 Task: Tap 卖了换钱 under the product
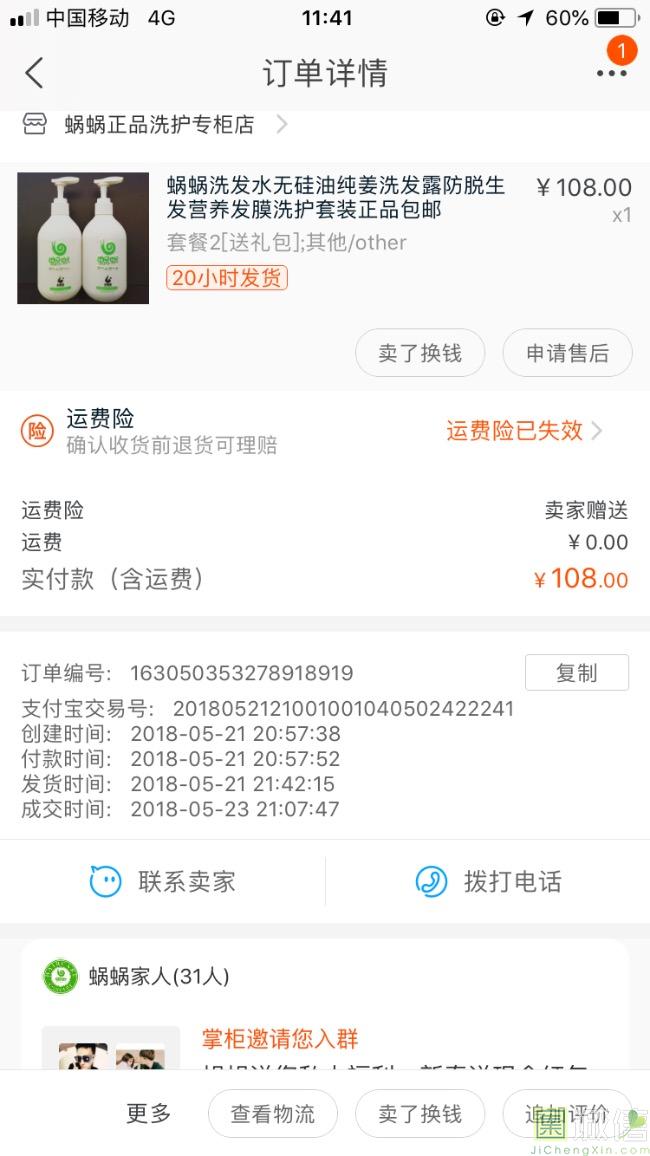[x=420, y=353]
